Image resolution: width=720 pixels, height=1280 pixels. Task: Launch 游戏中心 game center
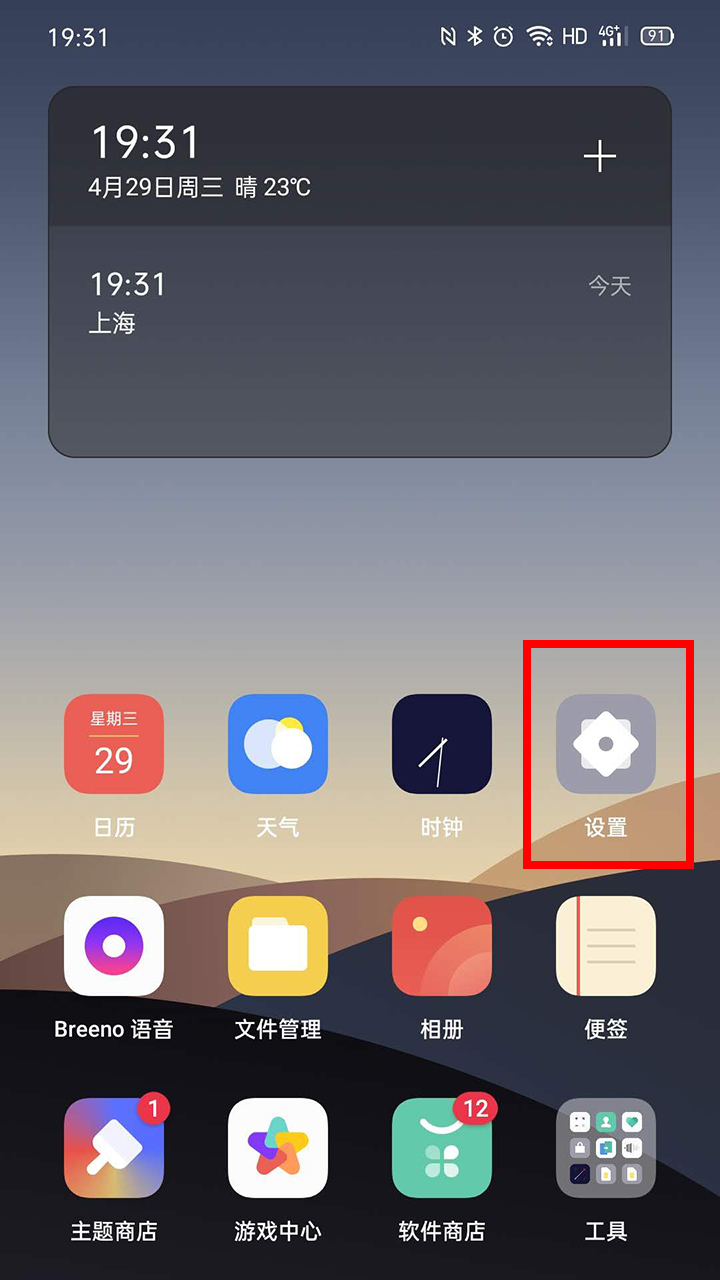(278, 1148)
